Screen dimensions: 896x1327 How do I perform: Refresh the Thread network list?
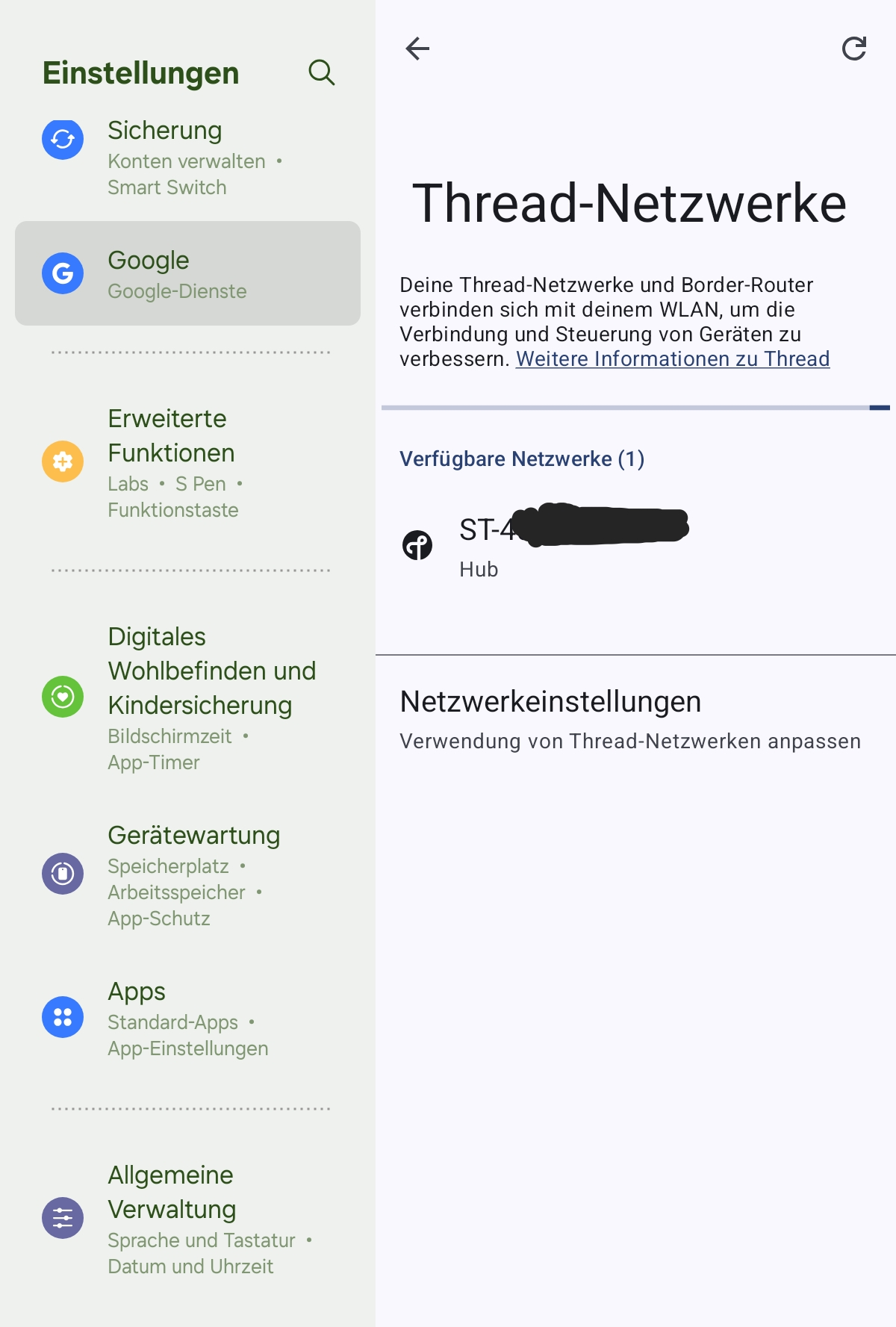853,49
